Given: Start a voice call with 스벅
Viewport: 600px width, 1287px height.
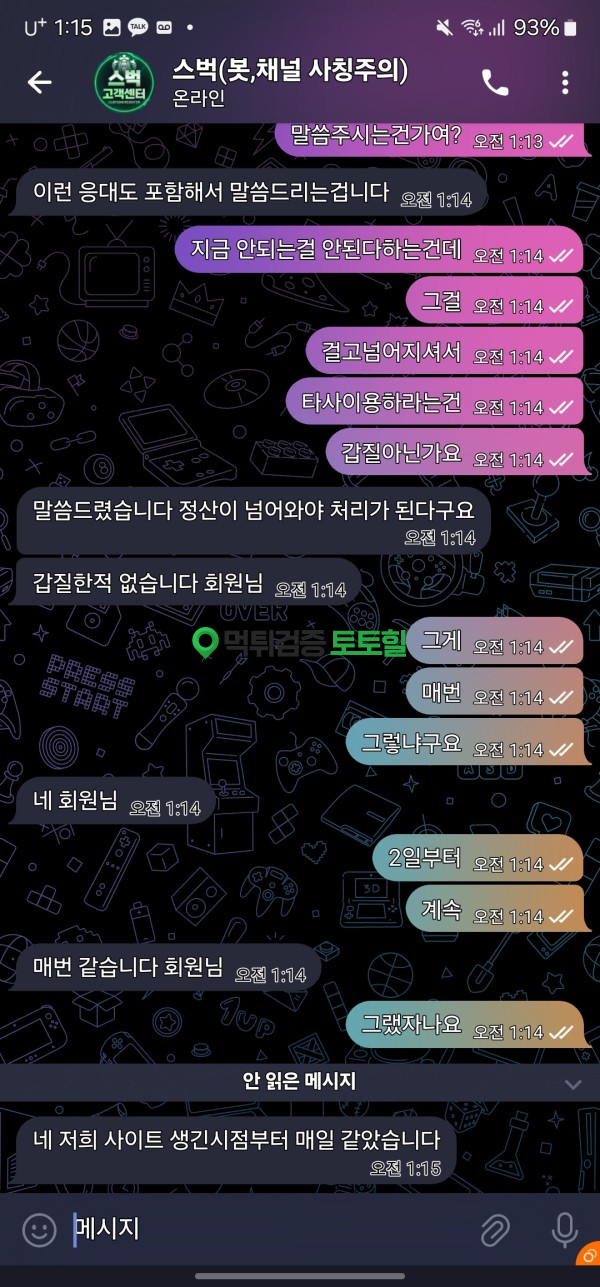Looking at the screenshot, I should click(x=495, y=83).
